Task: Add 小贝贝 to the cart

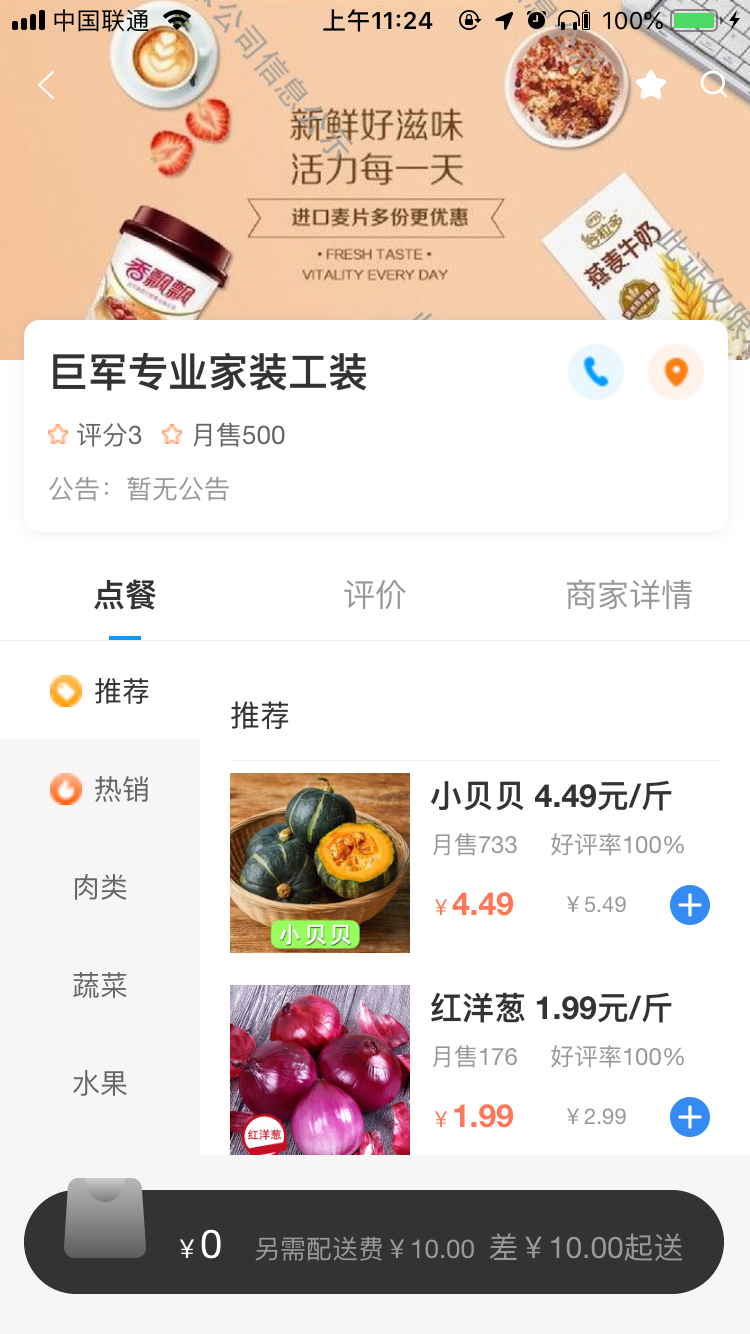Action: click(689, 905)
